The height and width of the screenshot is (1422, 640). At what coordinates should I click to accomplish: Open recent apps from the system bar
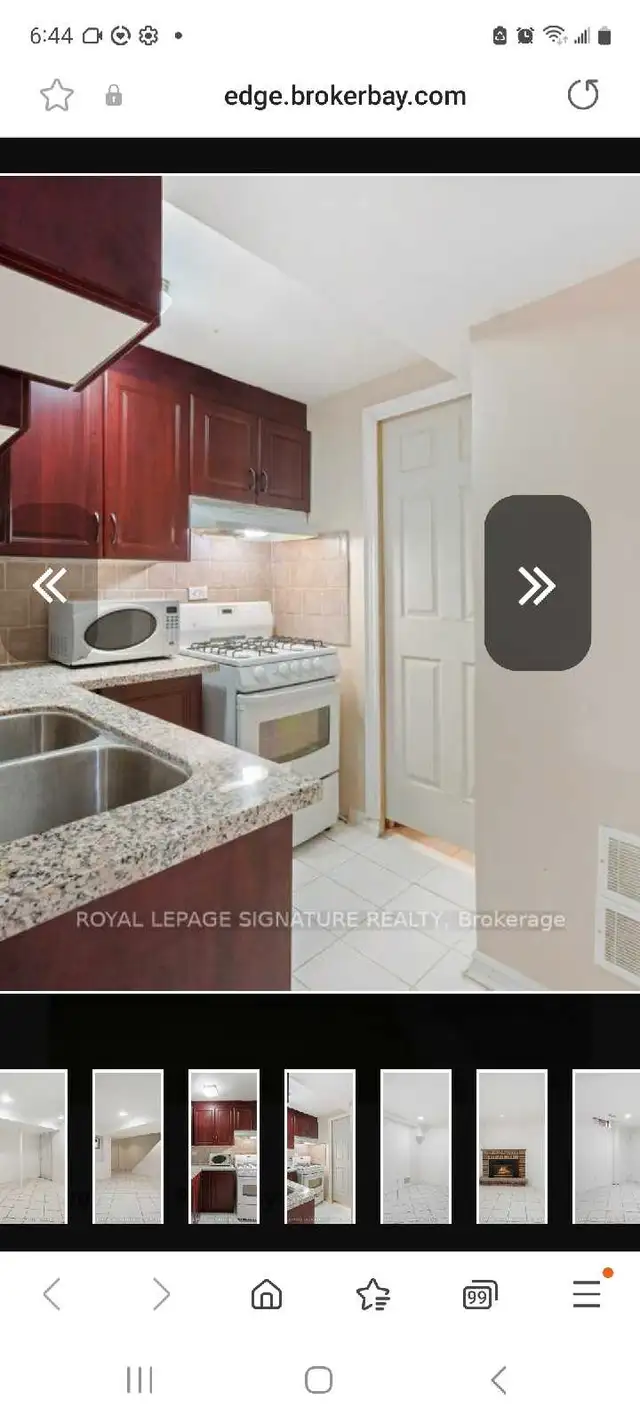tap(140, 1381)
